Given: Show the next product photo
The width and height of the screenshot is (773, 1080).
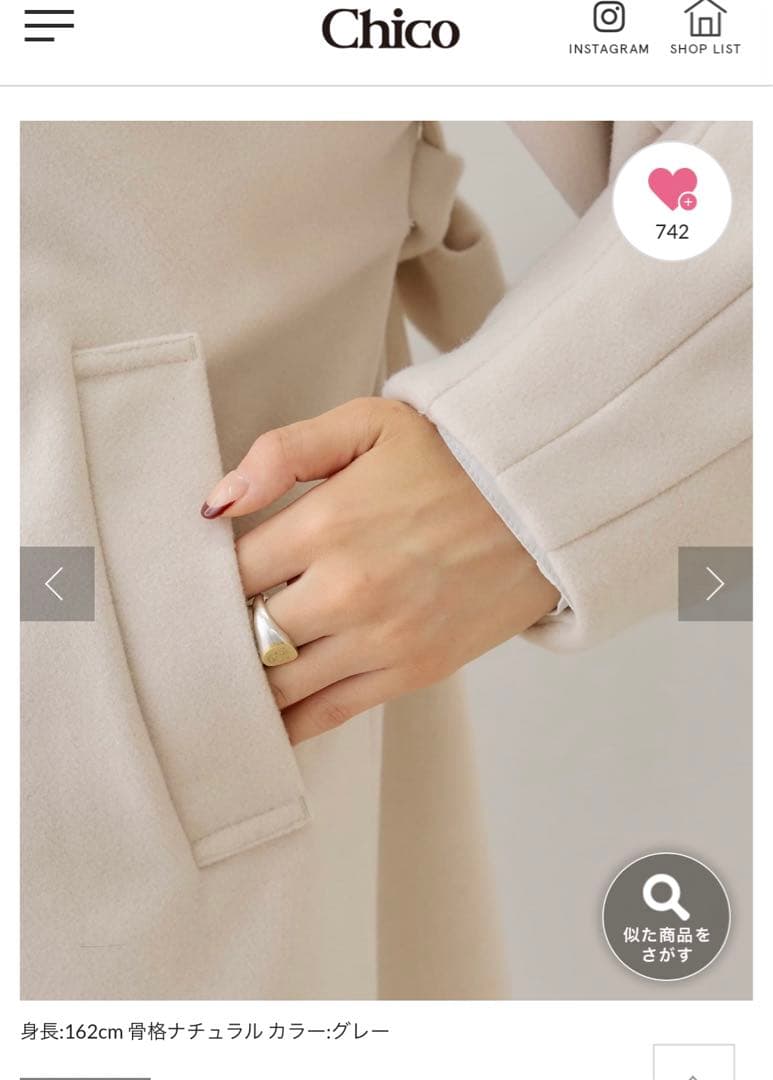Looking at the screenshot, I should click(x=715, y=584).
